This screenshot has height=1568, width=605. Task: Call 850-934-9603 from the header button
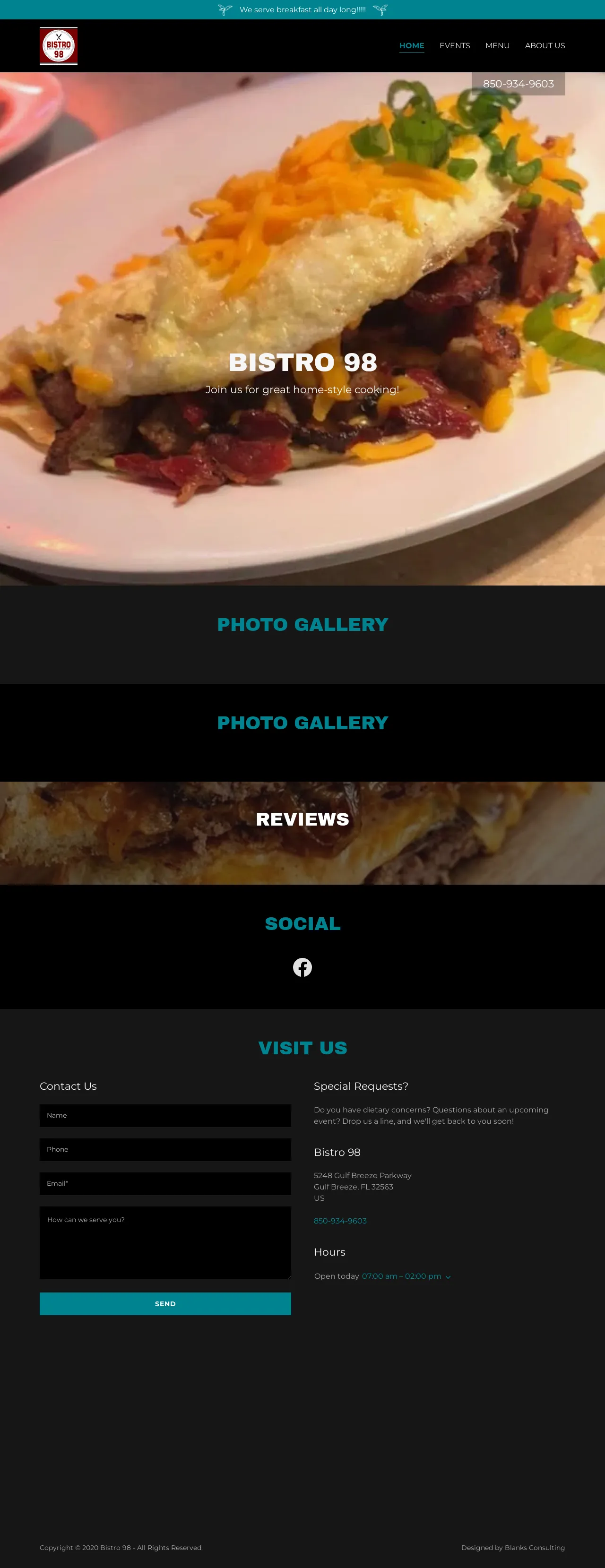tap(518, 84)
